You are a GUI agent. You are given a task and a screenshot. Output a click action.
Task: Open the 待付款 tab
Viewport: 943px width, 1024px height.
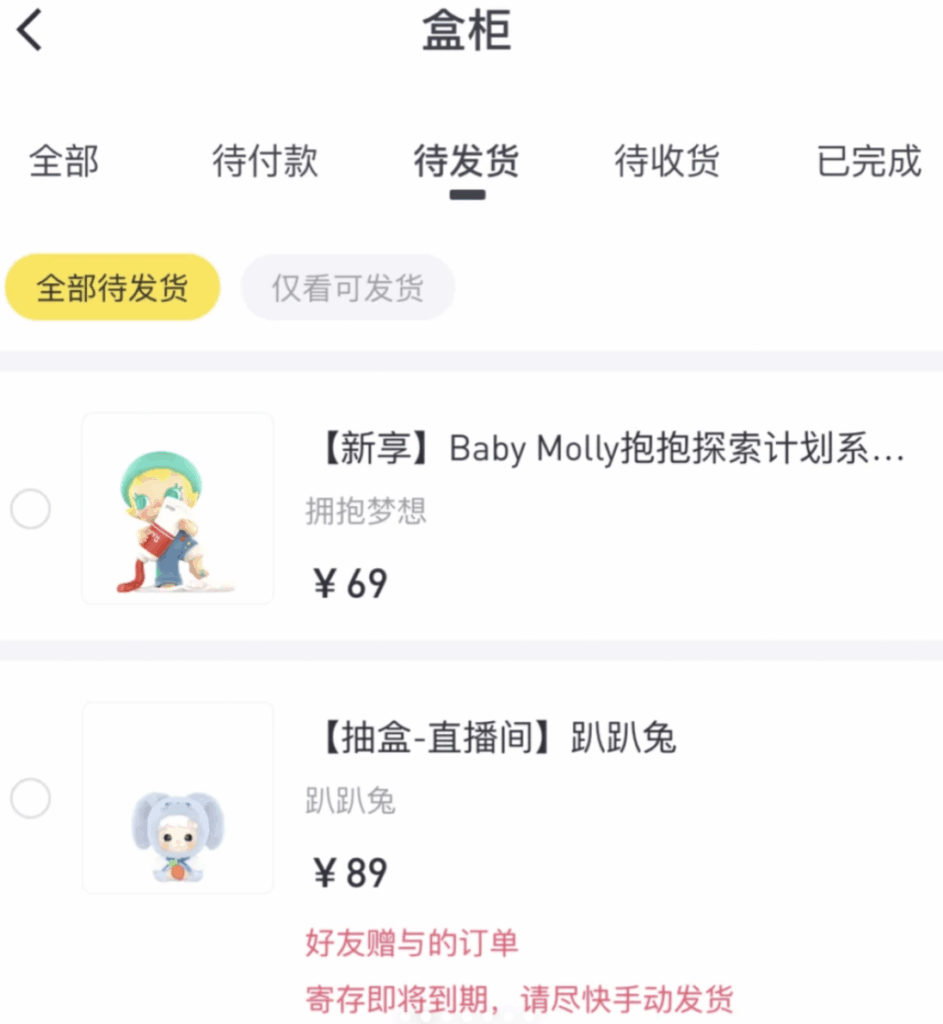coord(265,161)
